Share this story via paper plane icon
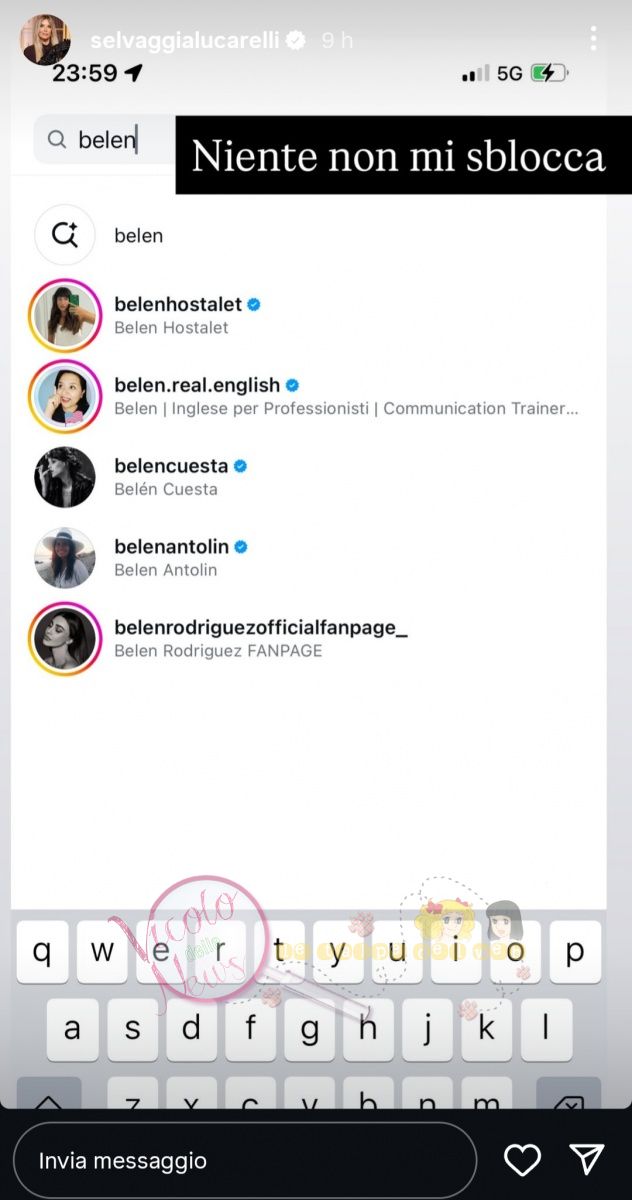The image size is (632, 1200). click(587, 1159)
